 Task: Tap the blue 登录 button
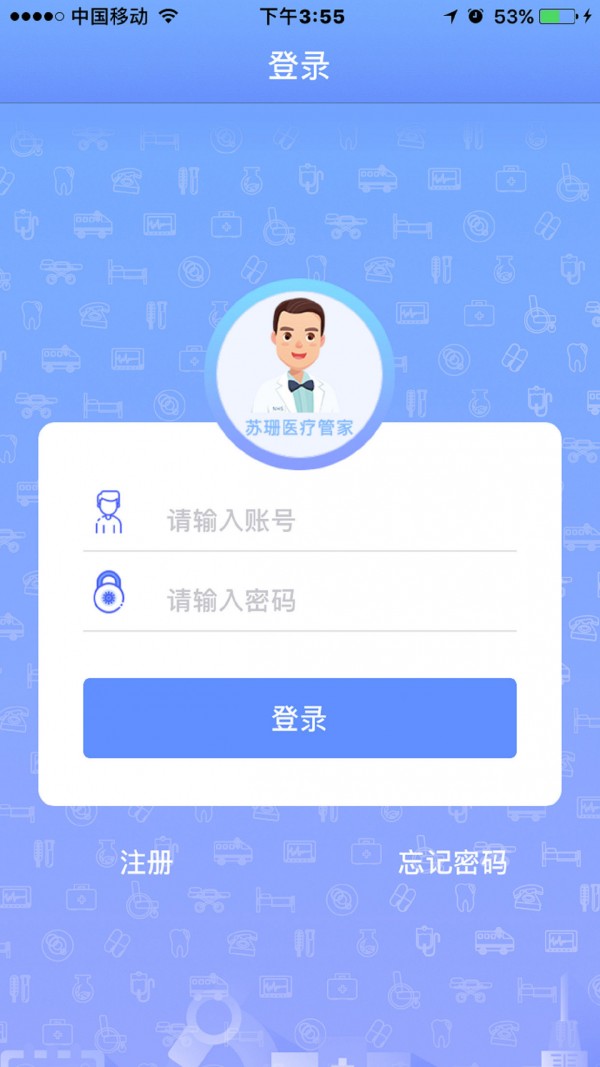click(299, 718)
